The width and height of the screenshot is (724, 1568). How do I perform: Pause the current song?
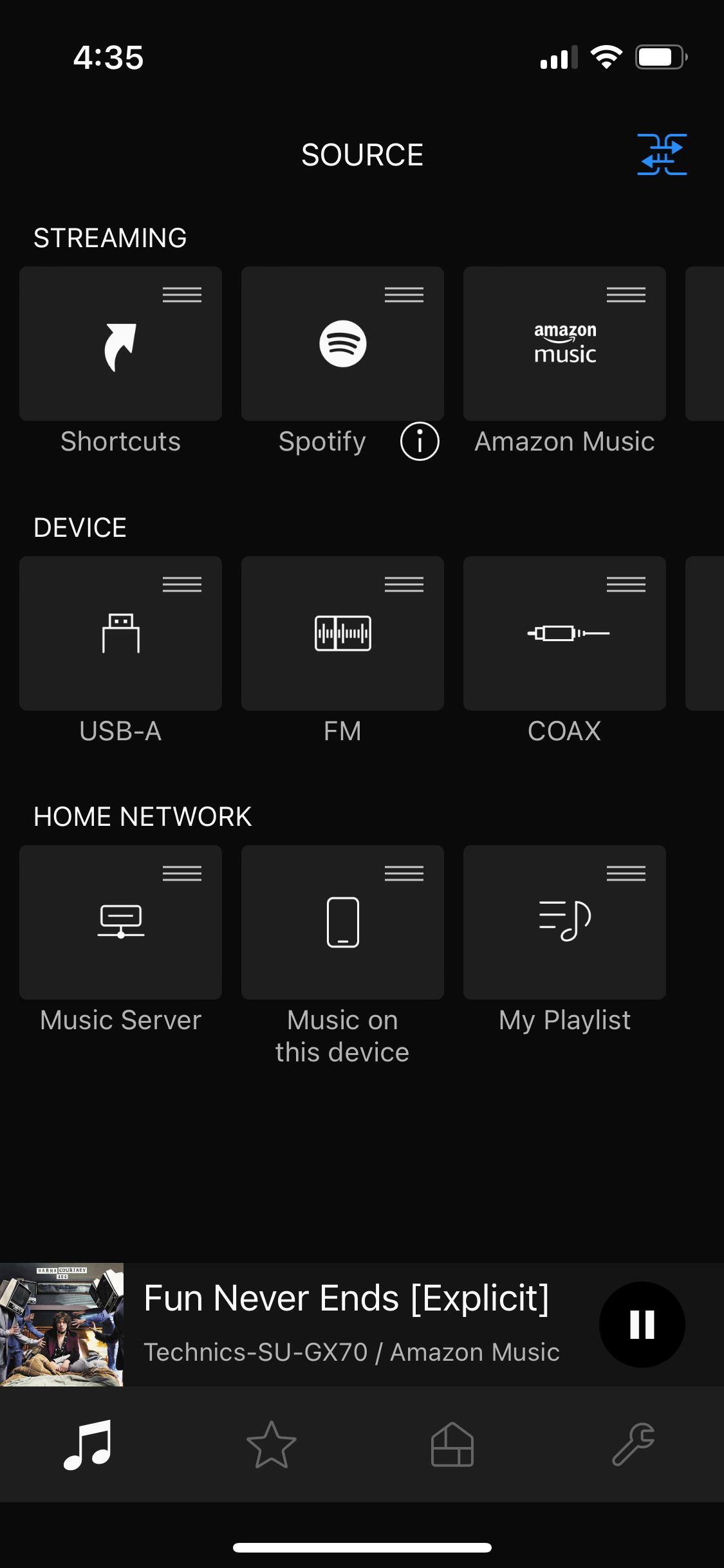pyautogui.click(x=642, y=1325)
